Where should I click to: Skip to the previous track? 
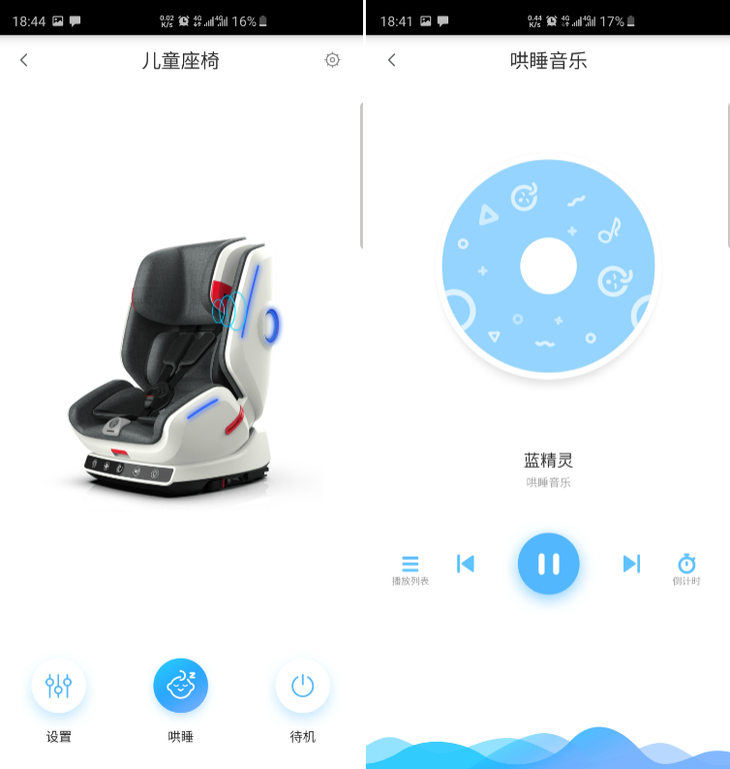pos(465,564)
